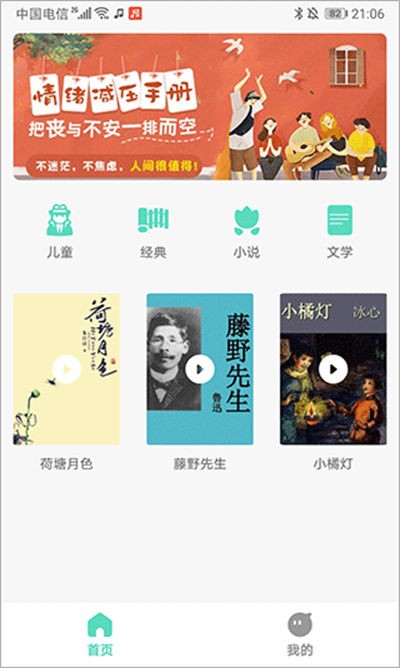Viewport: 400px width, 668px height.
Task: Open the 儿童 category
Action: (x=60, y=231)
